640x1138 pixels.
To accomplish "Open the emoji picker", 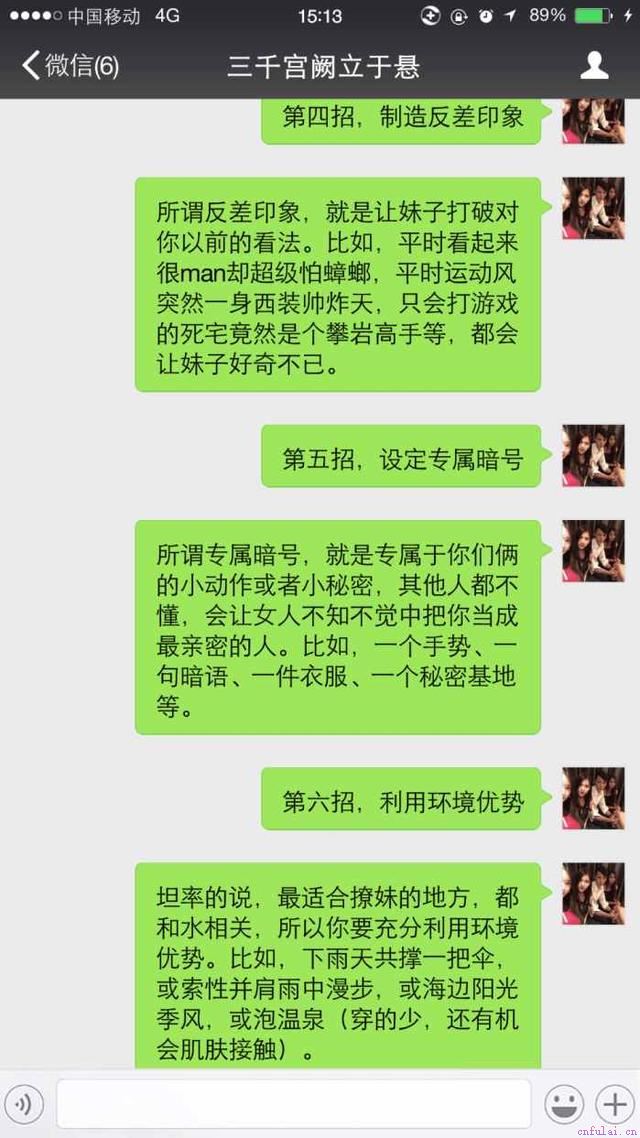I will (x=564, y=1104).
